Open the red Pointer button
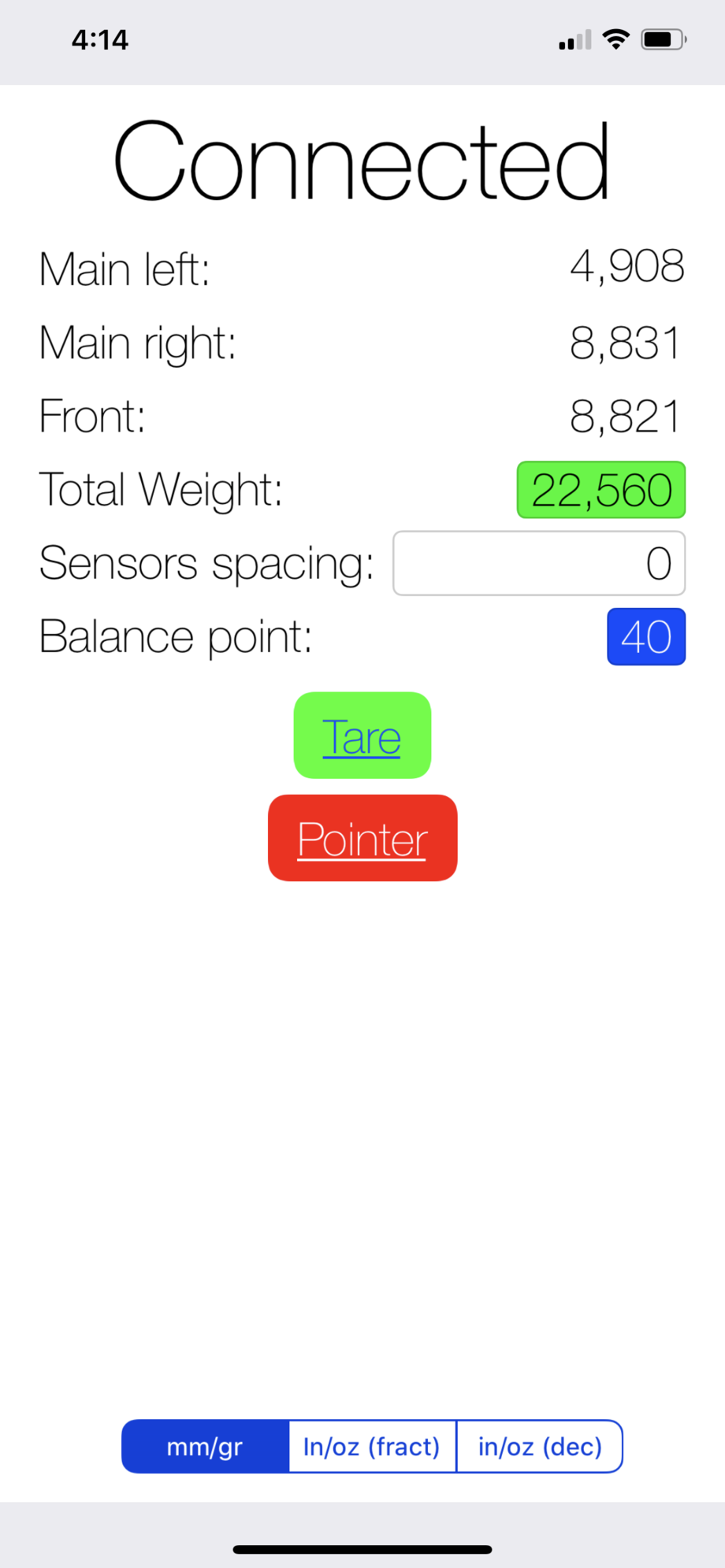Viewport: 725px width, 1568px height. tap(362, 838)
